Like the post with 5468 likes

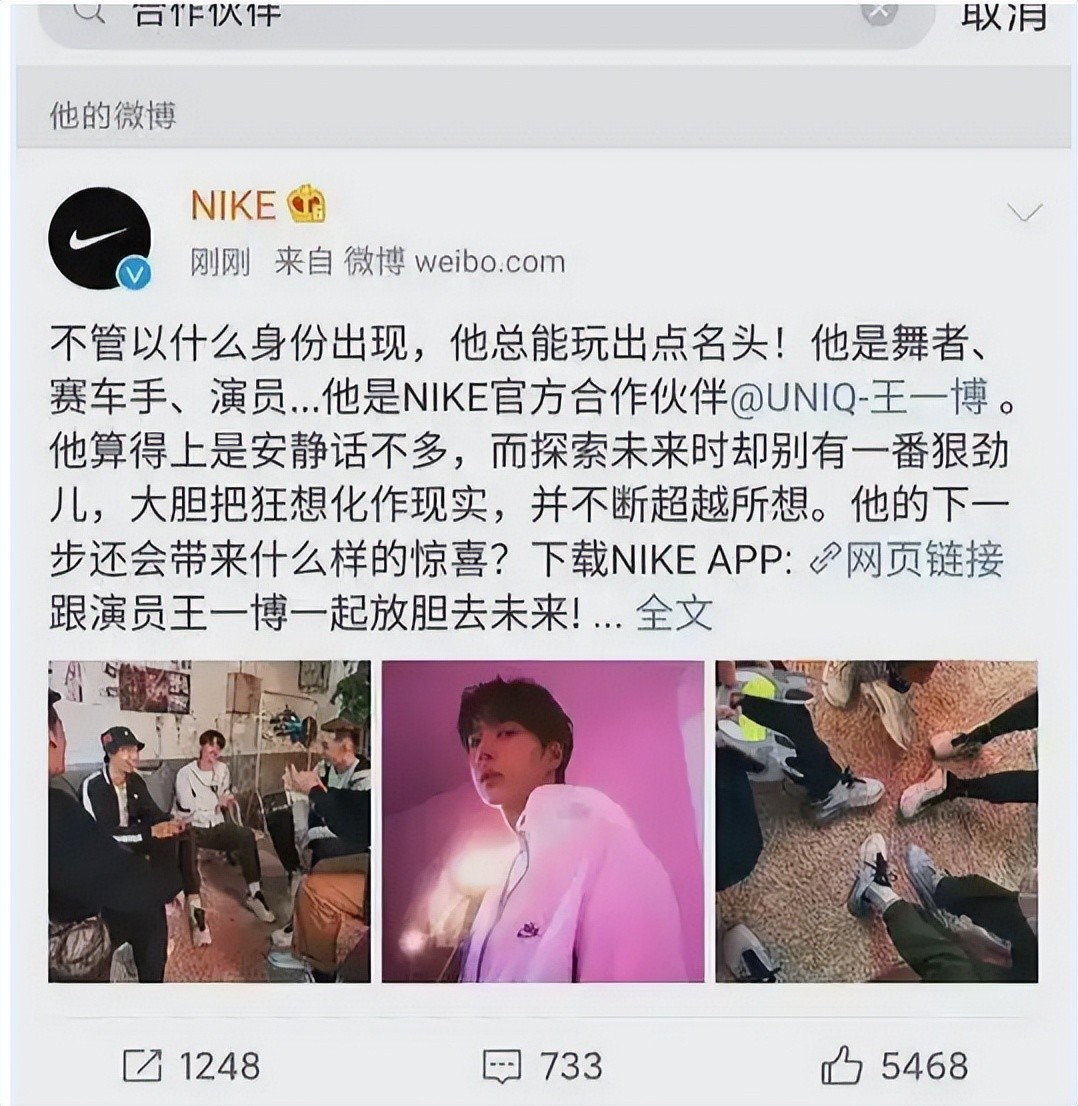(894, 1066)
